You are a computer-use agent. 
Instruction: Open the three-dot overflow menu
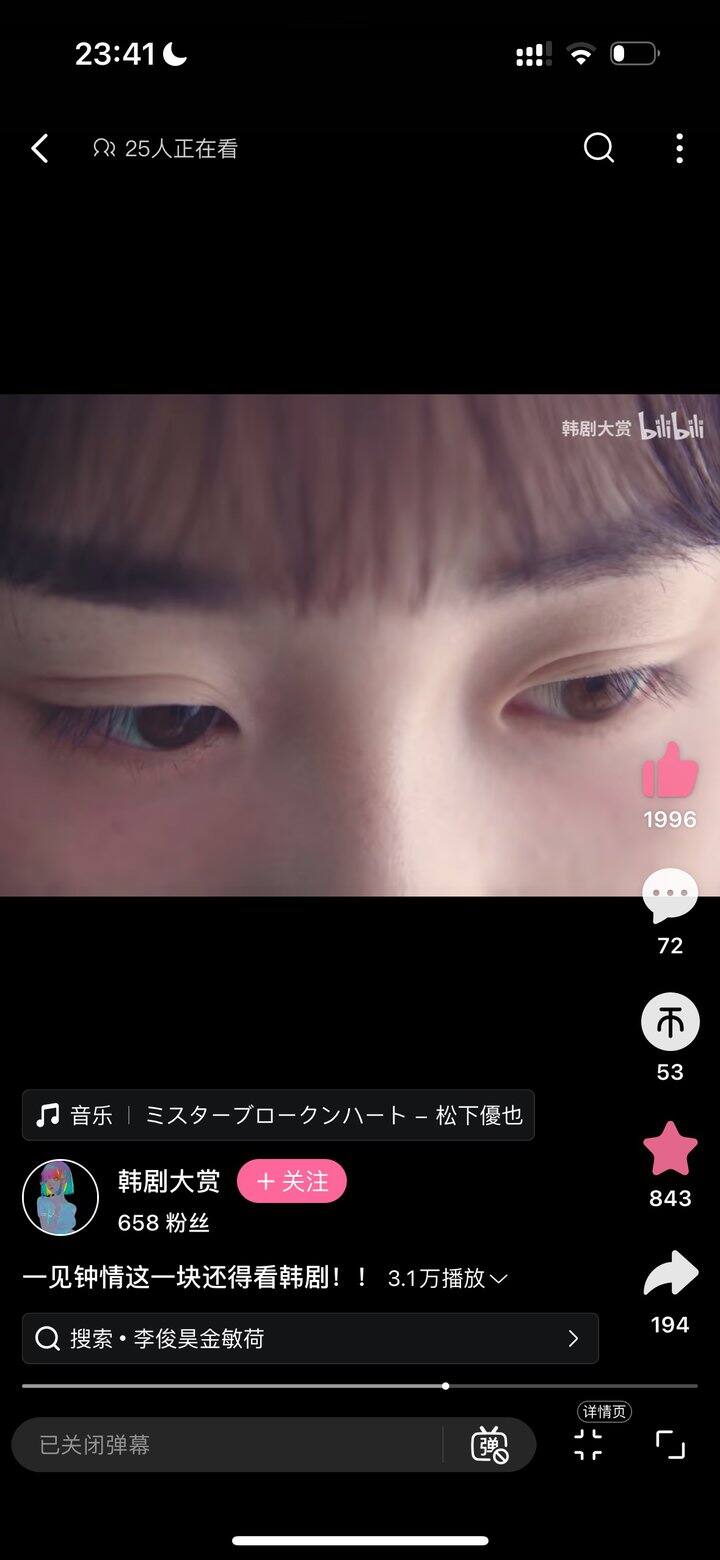pyautogui.click(x=679, y=149)
